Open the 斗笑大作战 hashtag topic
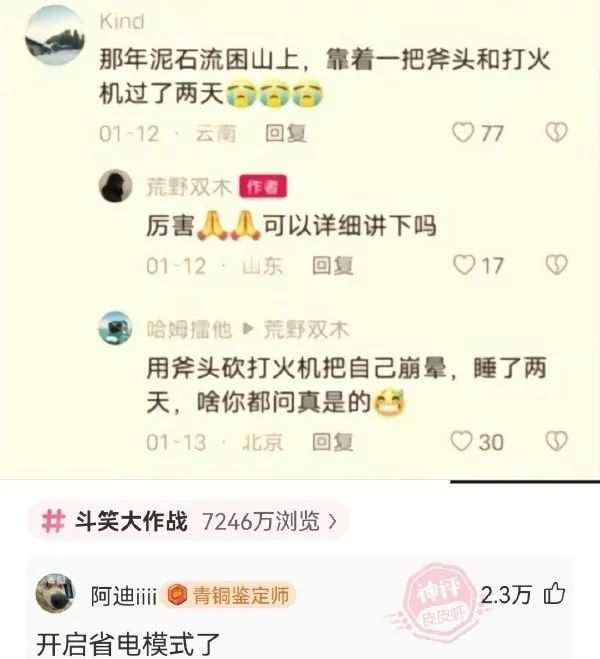Image resolution: width=600 pixels, height=659 pixels. (192, 521)
